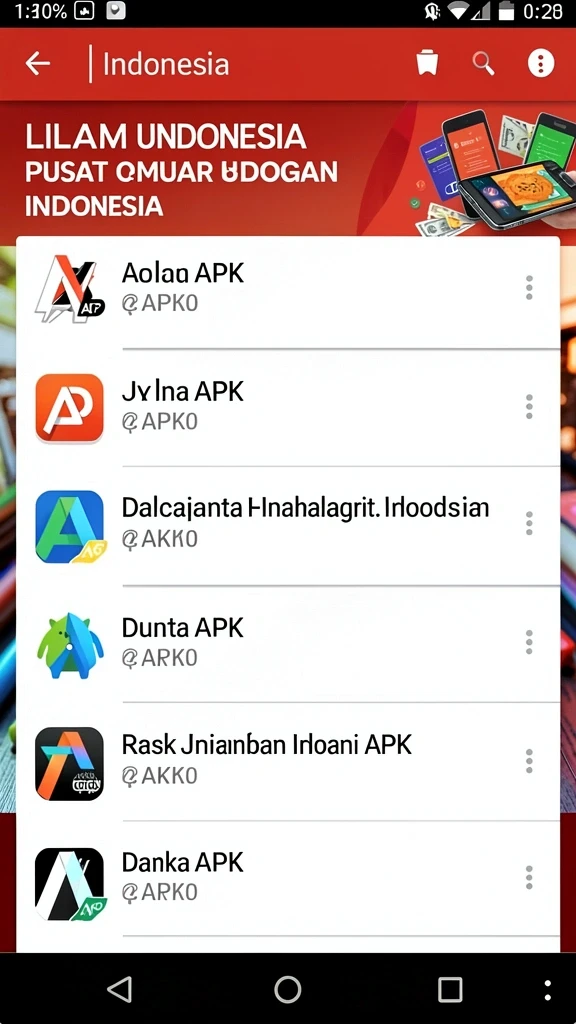The height and width of the screenshot is (1024, 576).
Task: Tap the trash icon in the toolbar
Action: click(427, 64)
